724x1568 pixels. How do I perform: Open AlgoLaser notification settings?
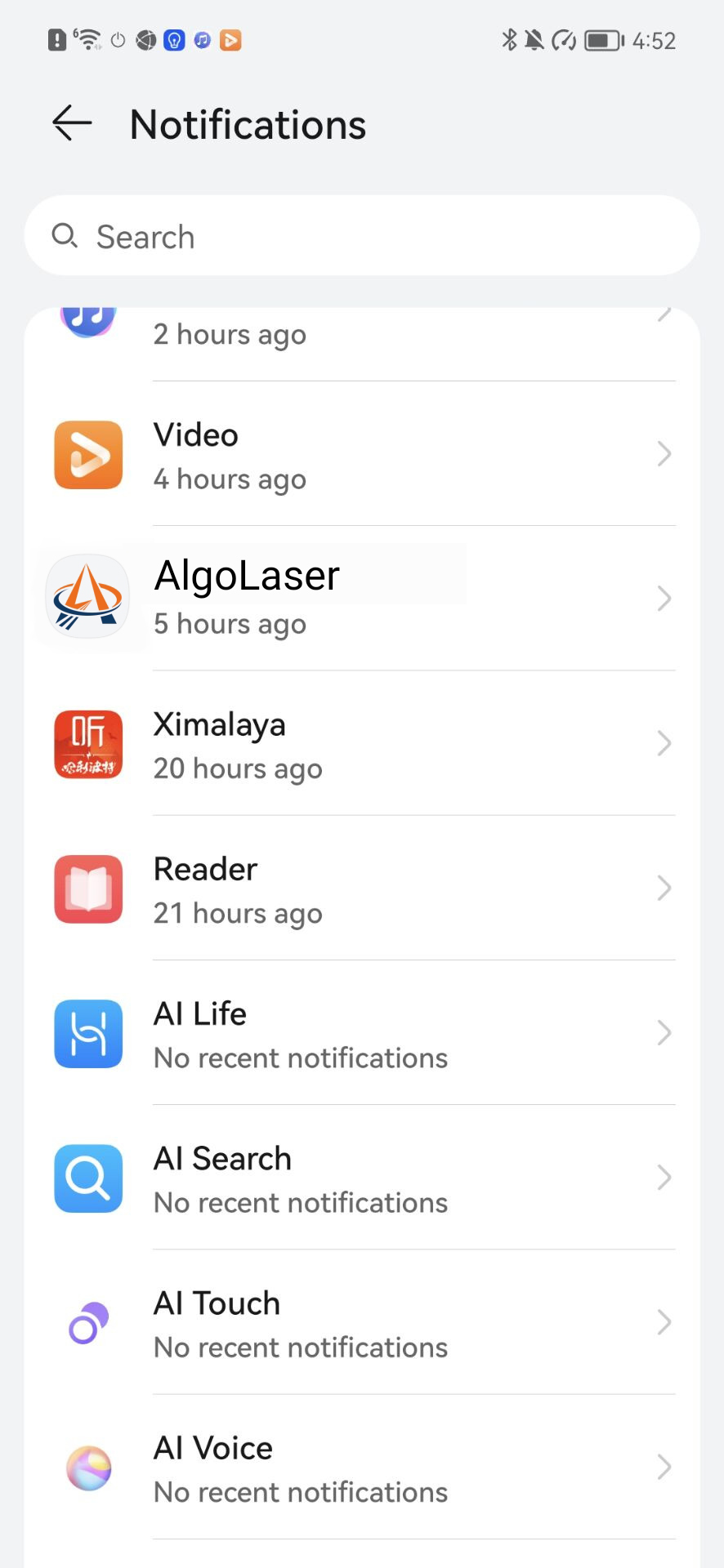362,599
